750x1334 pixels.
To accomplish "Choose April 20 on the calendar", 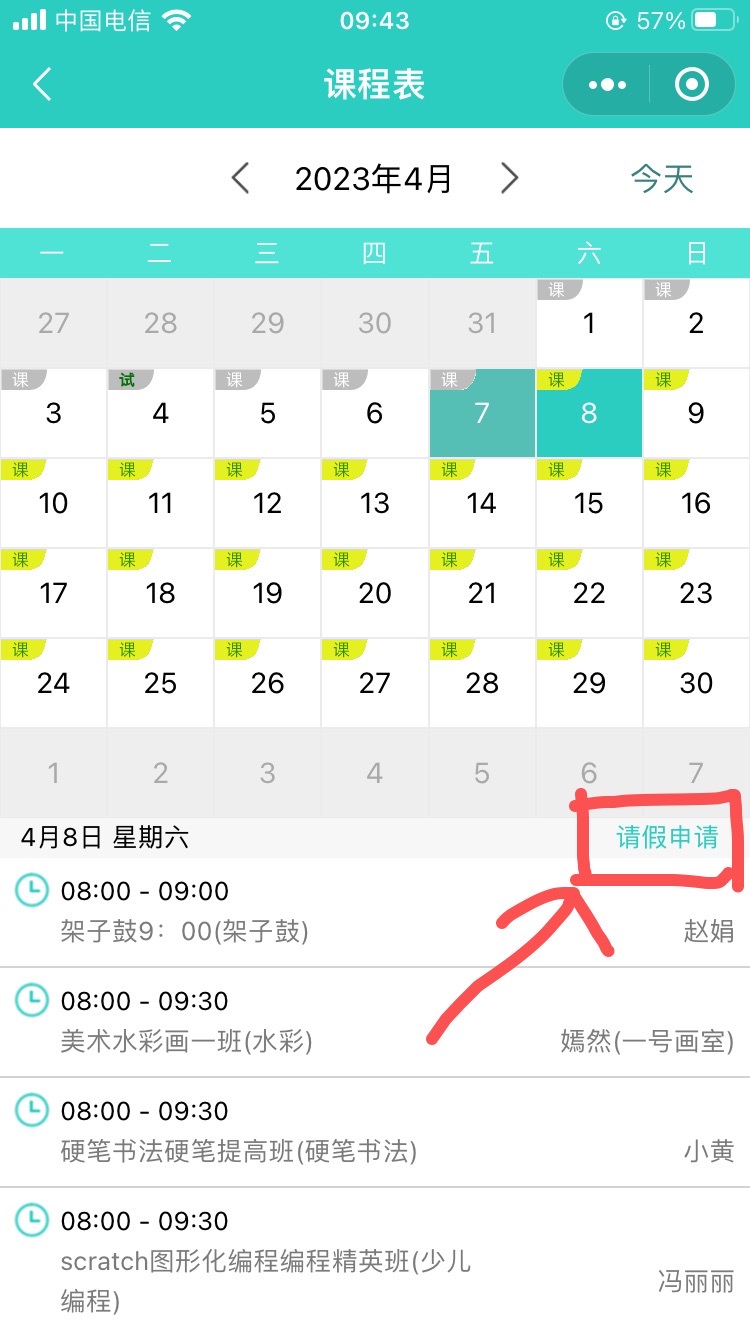I will (375, 593).
